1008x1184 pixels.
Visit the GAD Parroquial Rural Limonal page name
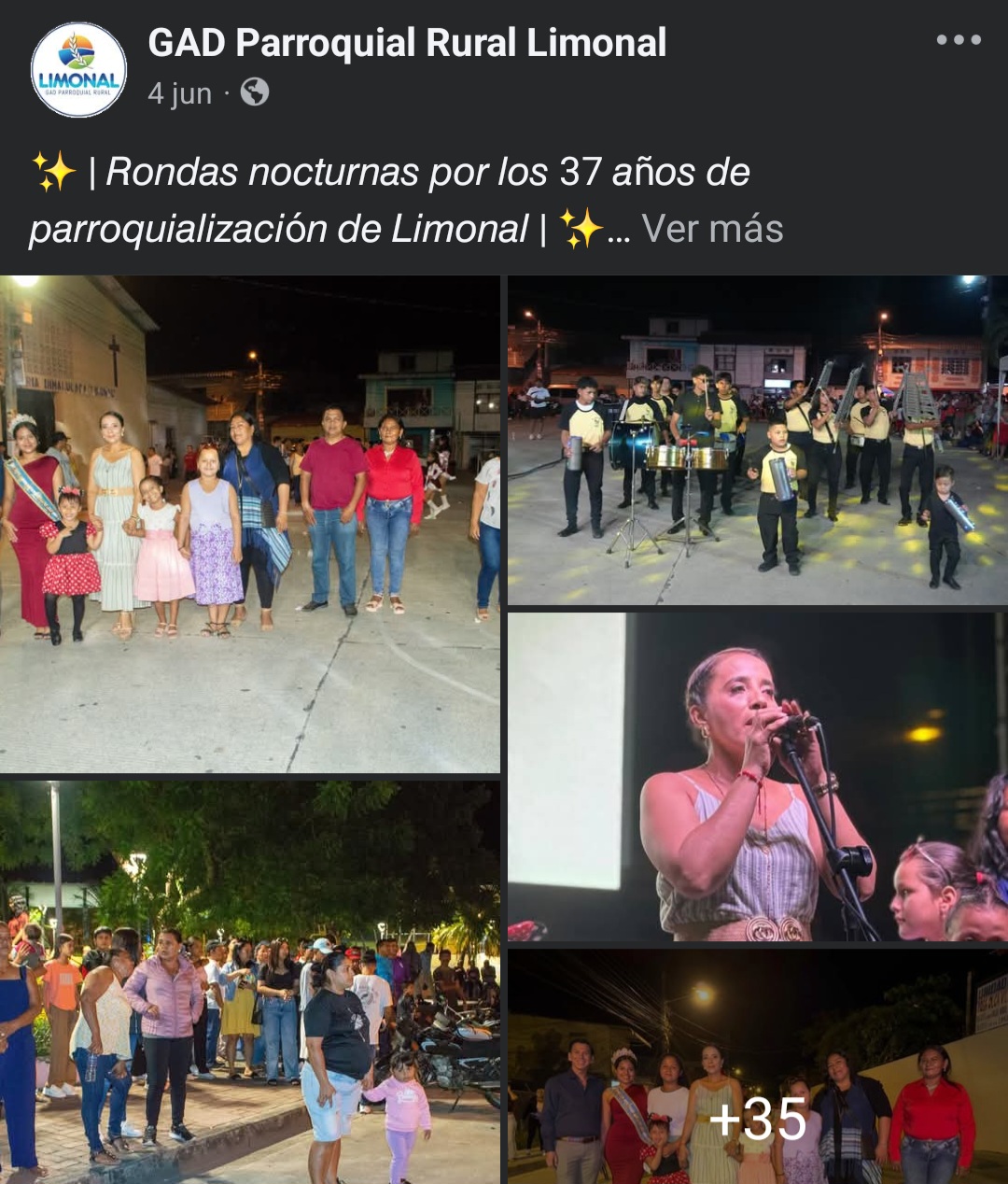407,43
